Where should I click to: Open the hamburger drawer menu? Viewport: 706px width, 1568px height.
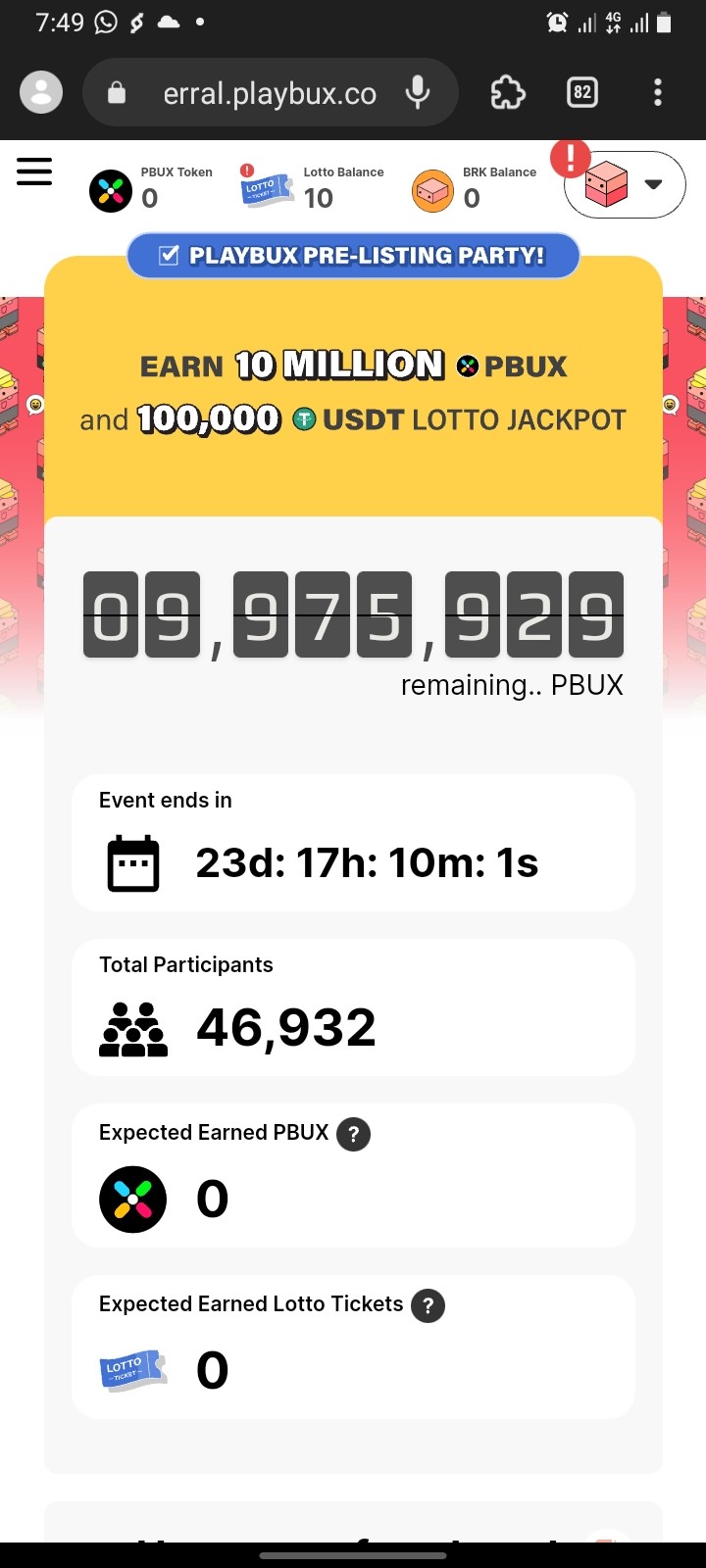pos(34,172)
